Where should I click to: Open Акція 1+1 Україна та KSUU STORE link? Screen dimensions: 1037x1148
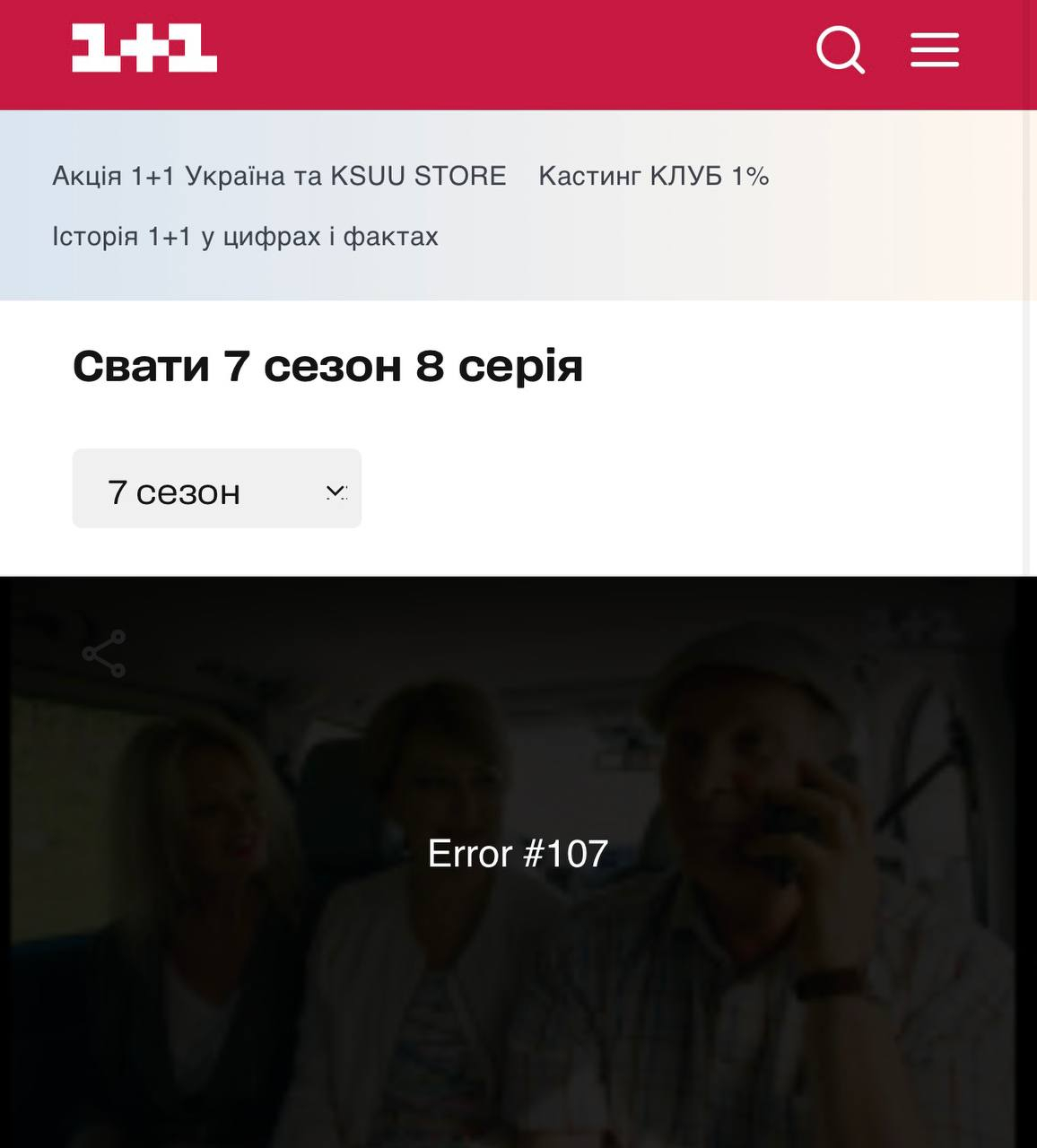279,176
